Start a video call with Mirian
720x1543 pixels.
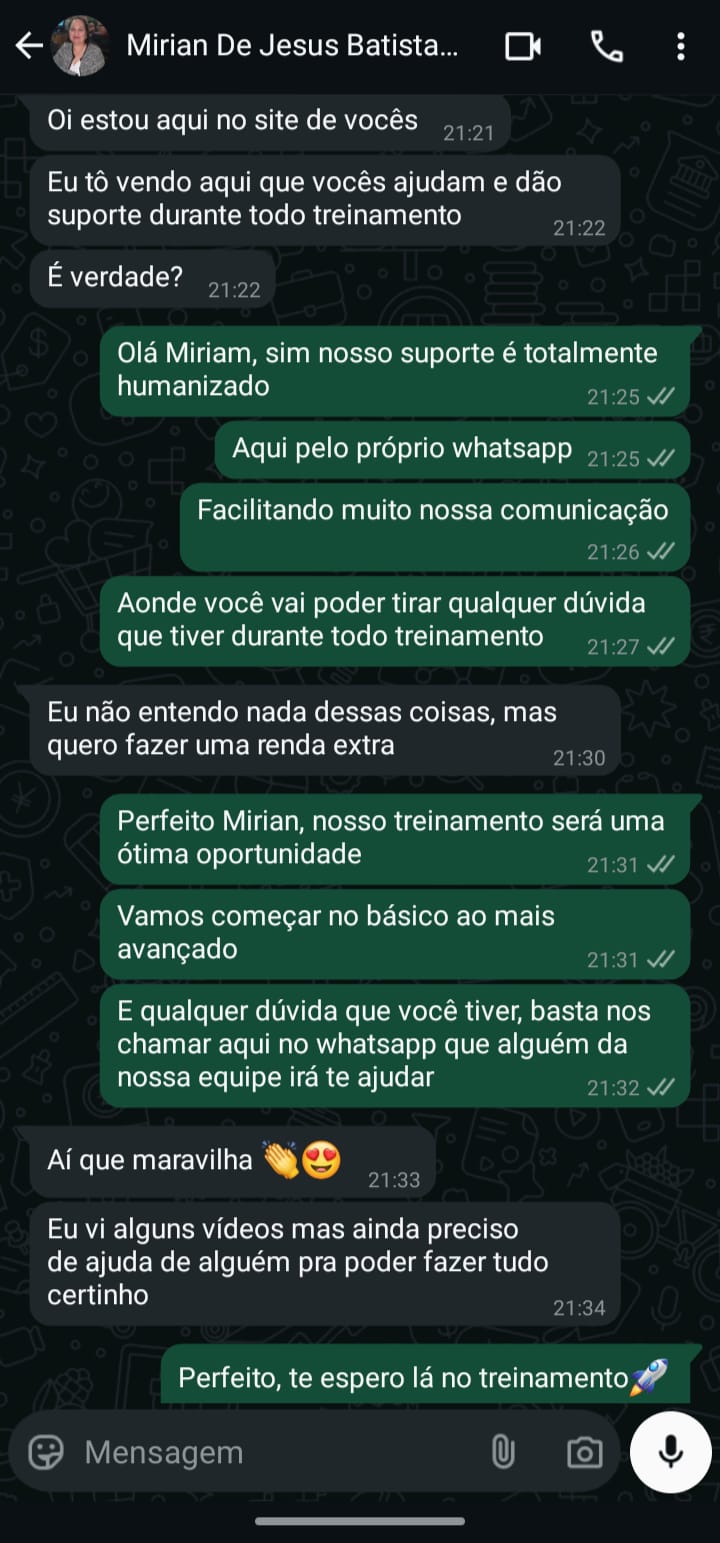(x=523, y=45)
